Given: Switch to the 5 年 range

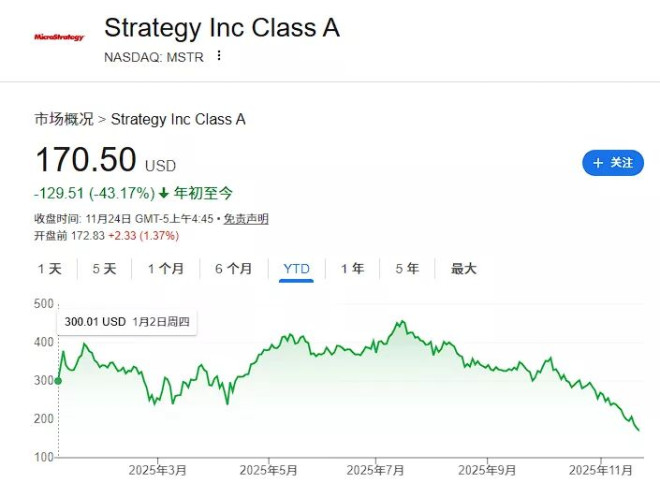Looking at the screenshot, I should click(407, 269).
